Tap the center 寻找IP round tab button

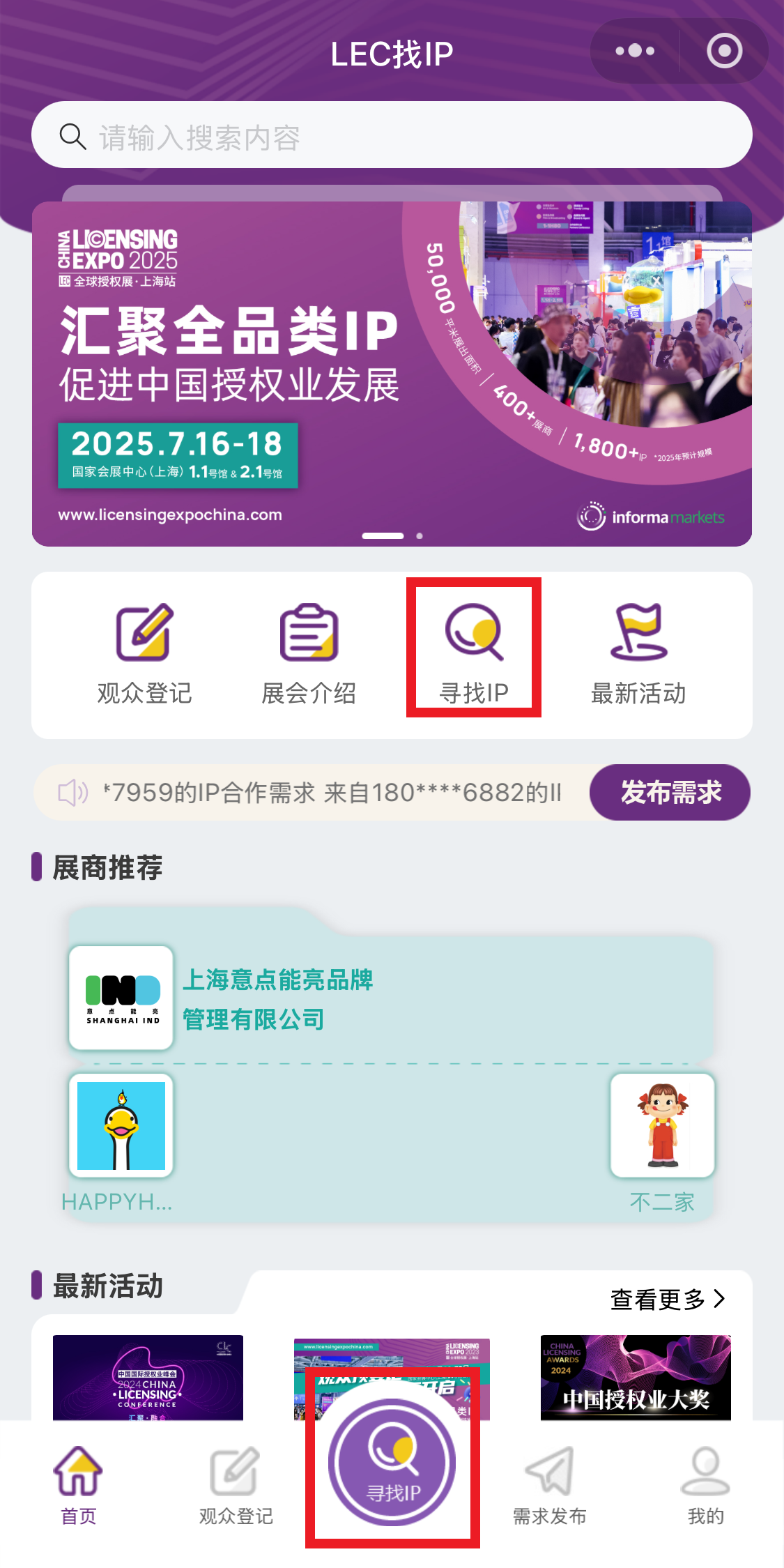pos(392,1463)
